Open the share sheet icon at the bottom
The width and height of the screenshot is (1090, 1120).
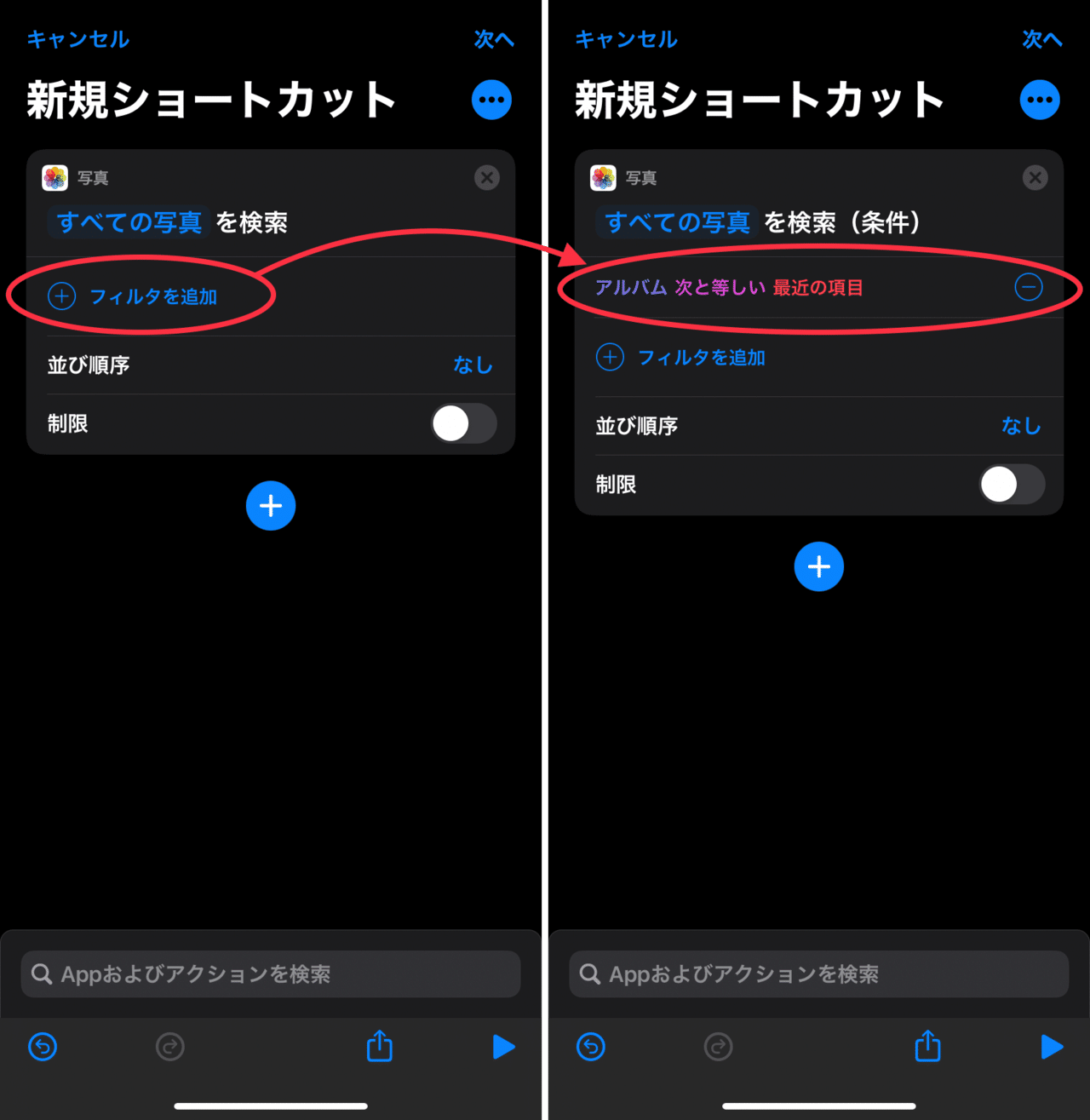[379, 1047]
